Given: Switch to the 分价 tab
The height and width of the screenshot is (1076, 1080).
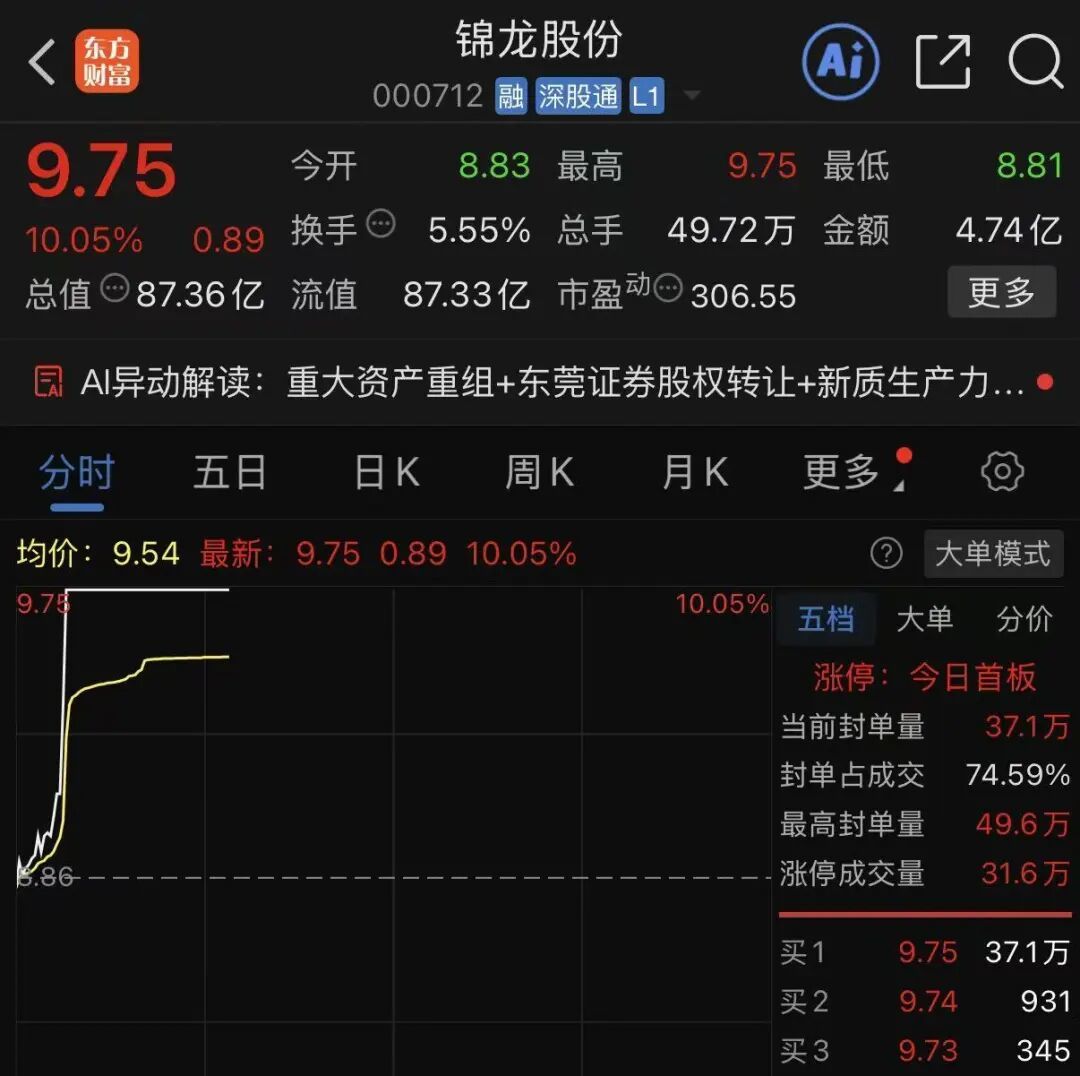Looking at the screenshot, I should coord(1024,619).
